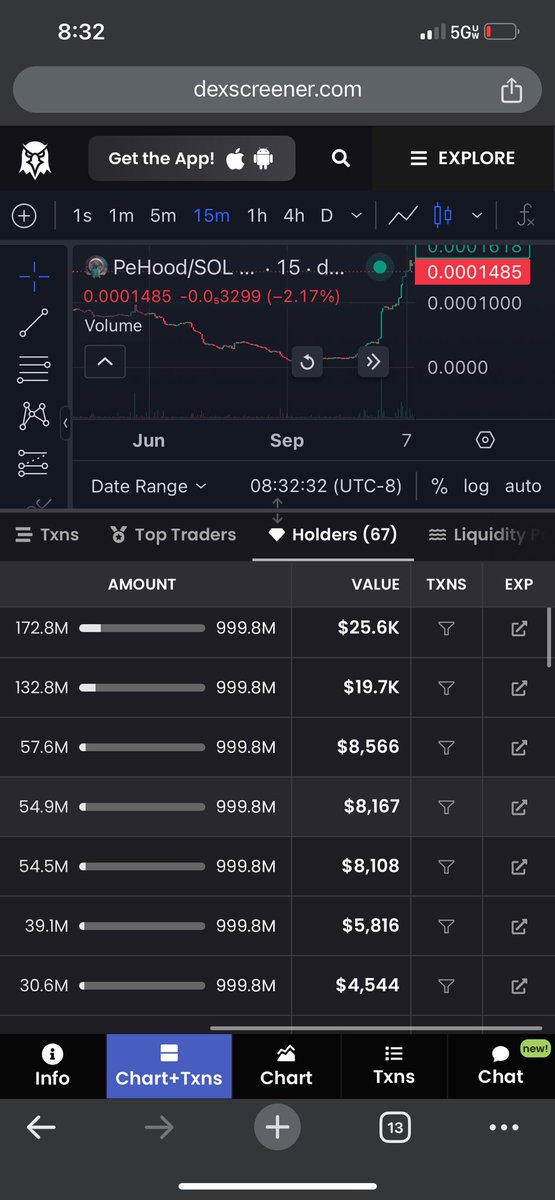The image size is (555, 1200).
Task: Switch chart interval to 5m
Action: 163,215
